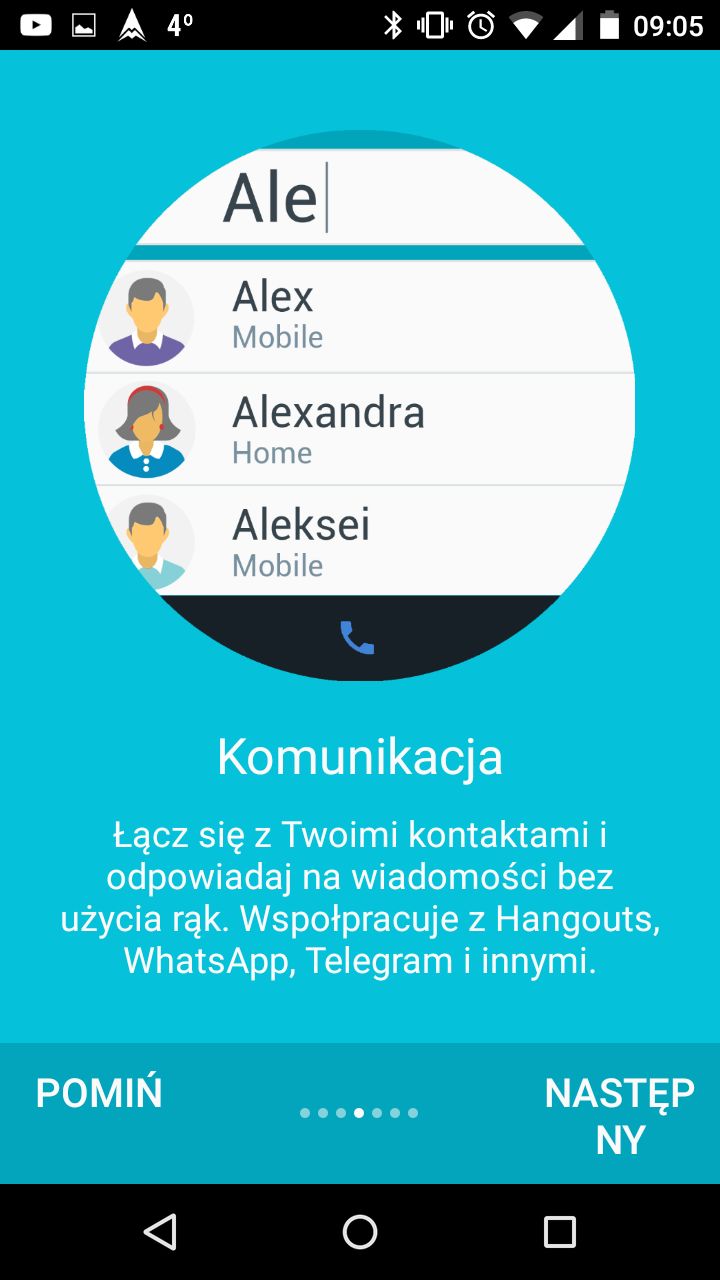Go to next page with NASTĘPNY
Image resolution: width=720 pixels, height=1280 pixels.
coord(619,1116)
